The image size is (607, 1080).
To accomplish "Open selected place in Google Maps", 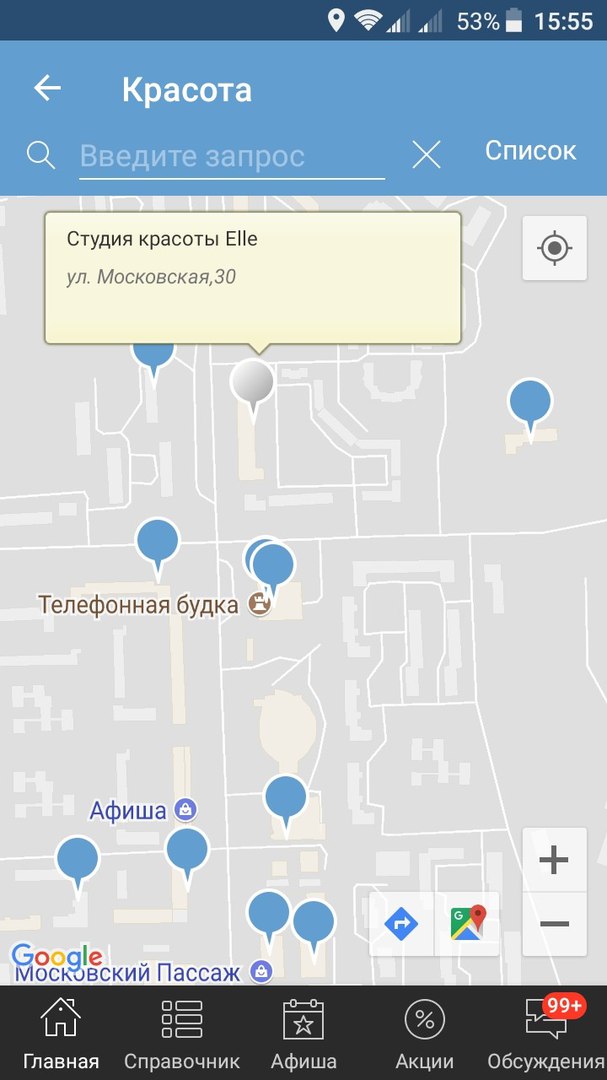I will tap(467, 923).
